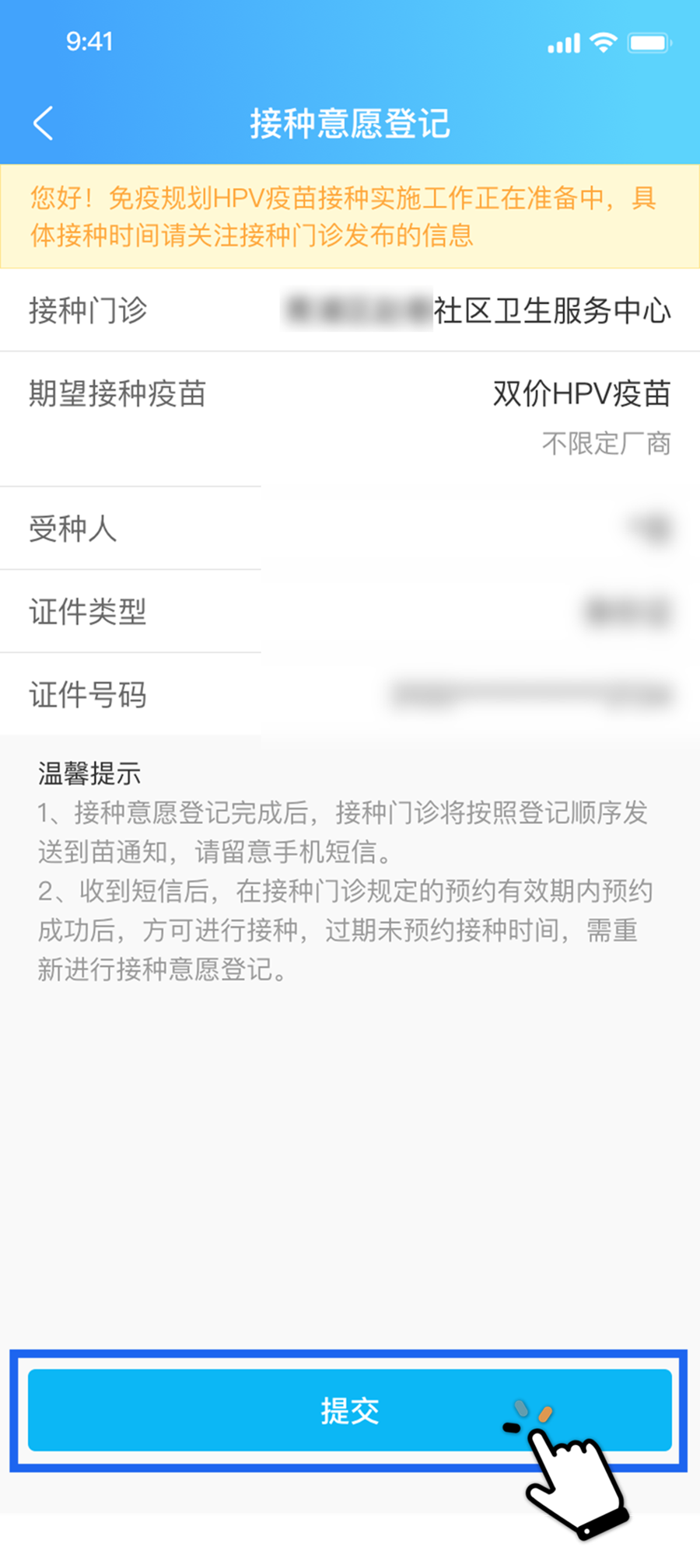Submit the vaccination registration with 提交
Viewport: 700px width, 1568px height.
(349, 1411)
